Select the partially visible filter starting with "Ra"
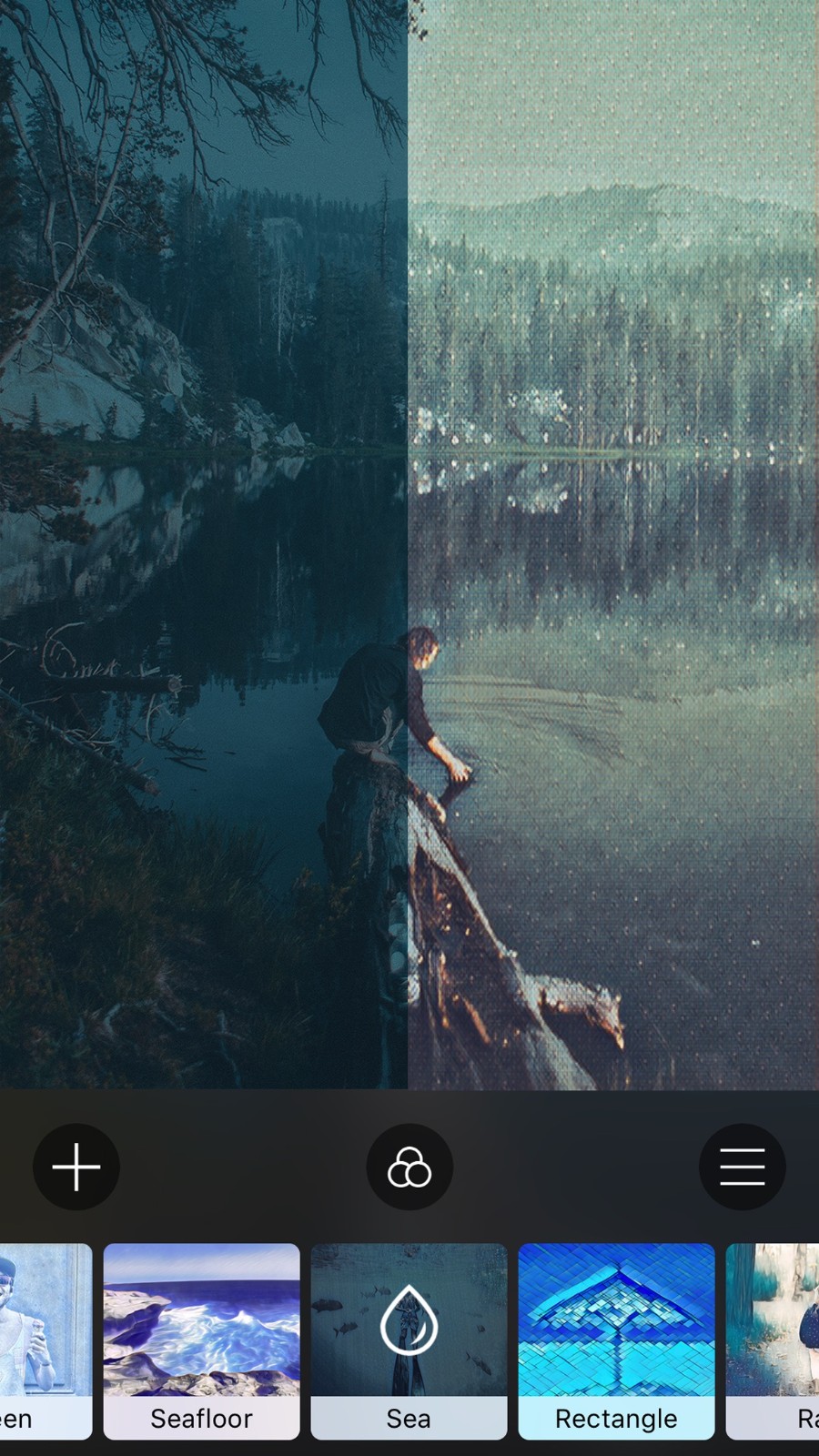This screenshot has width=819, height=1456. (x=775, y=1340)
